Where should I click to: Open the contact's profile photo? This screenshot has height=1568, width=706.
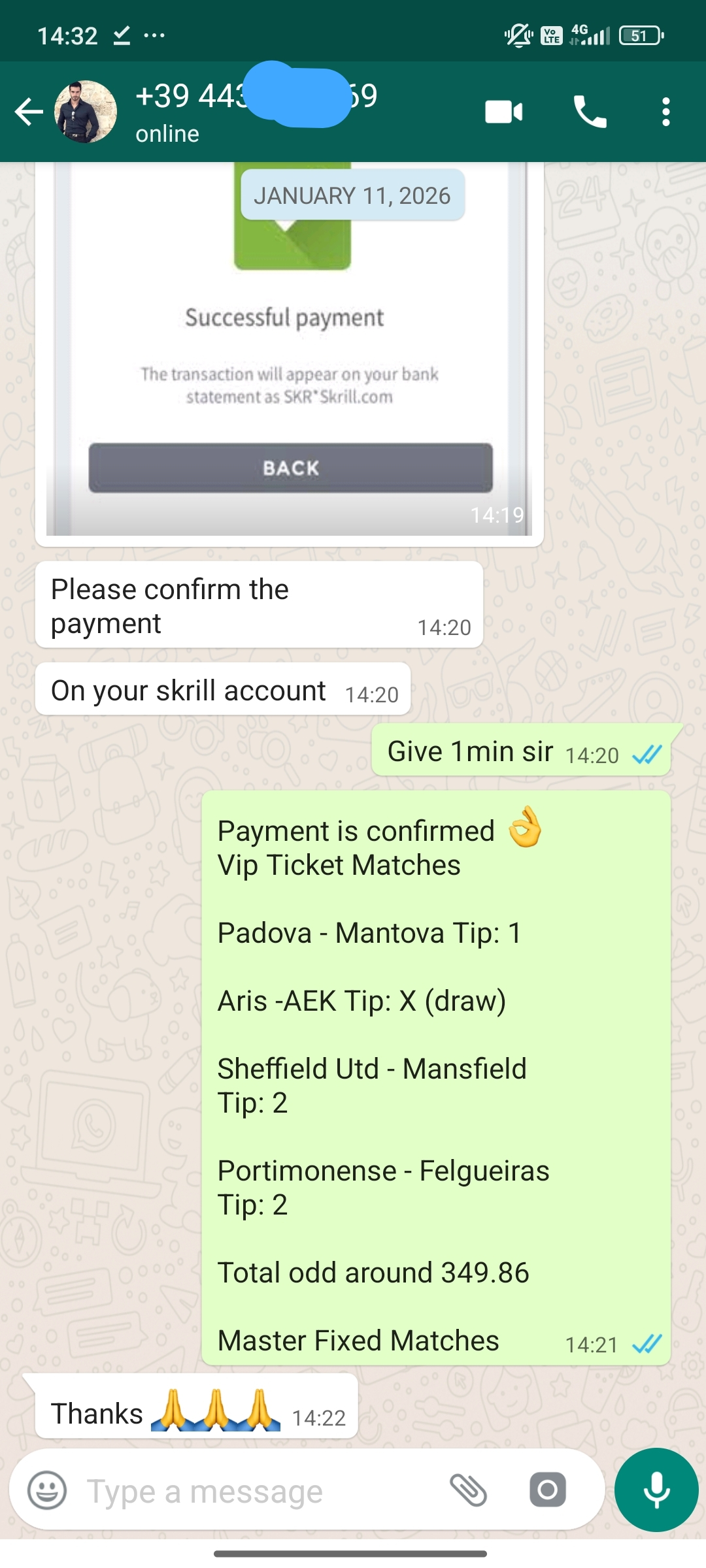coord(85,112)
